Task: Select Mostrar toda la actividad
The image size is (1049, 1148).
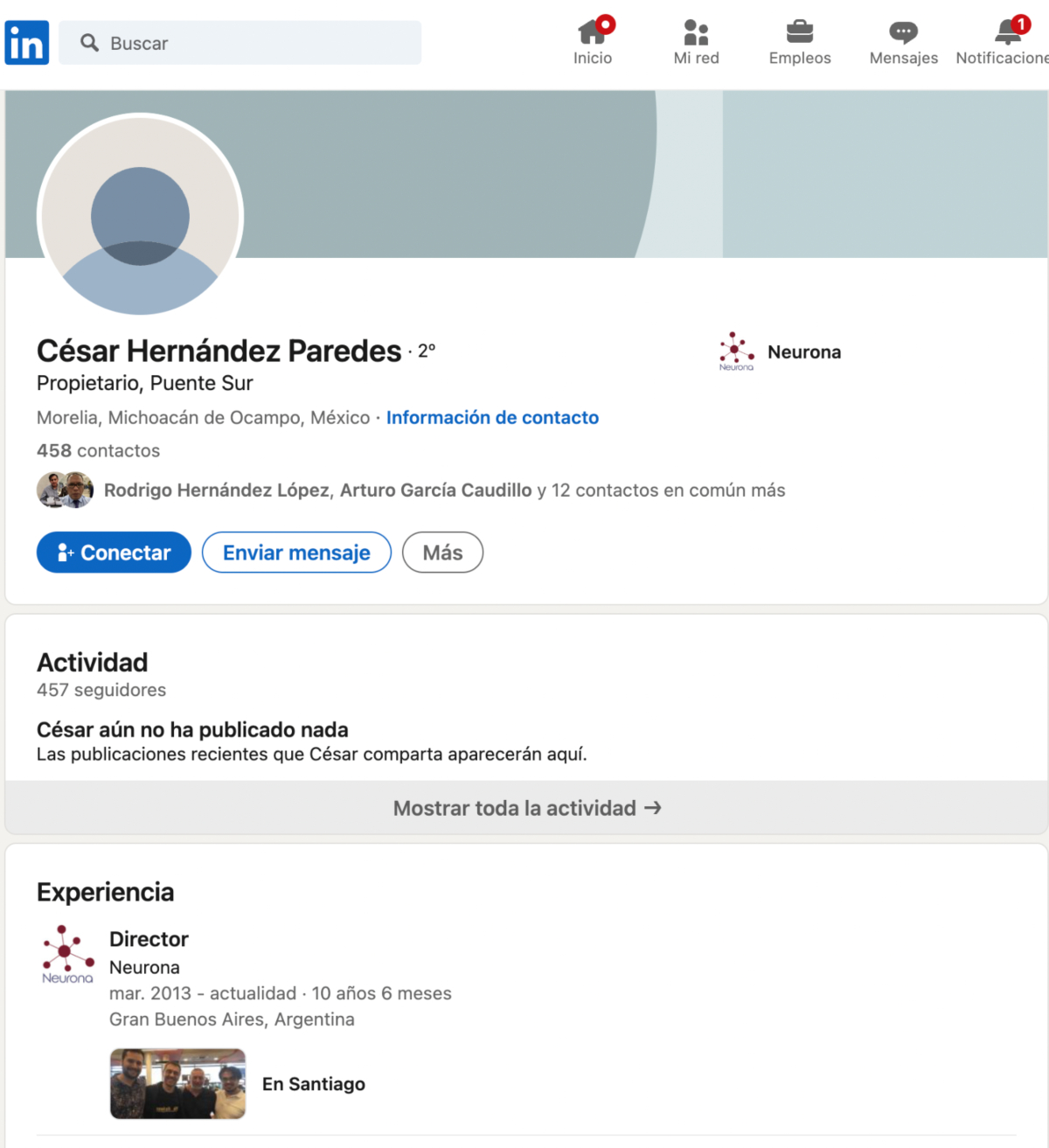Action: coord(526,808)
